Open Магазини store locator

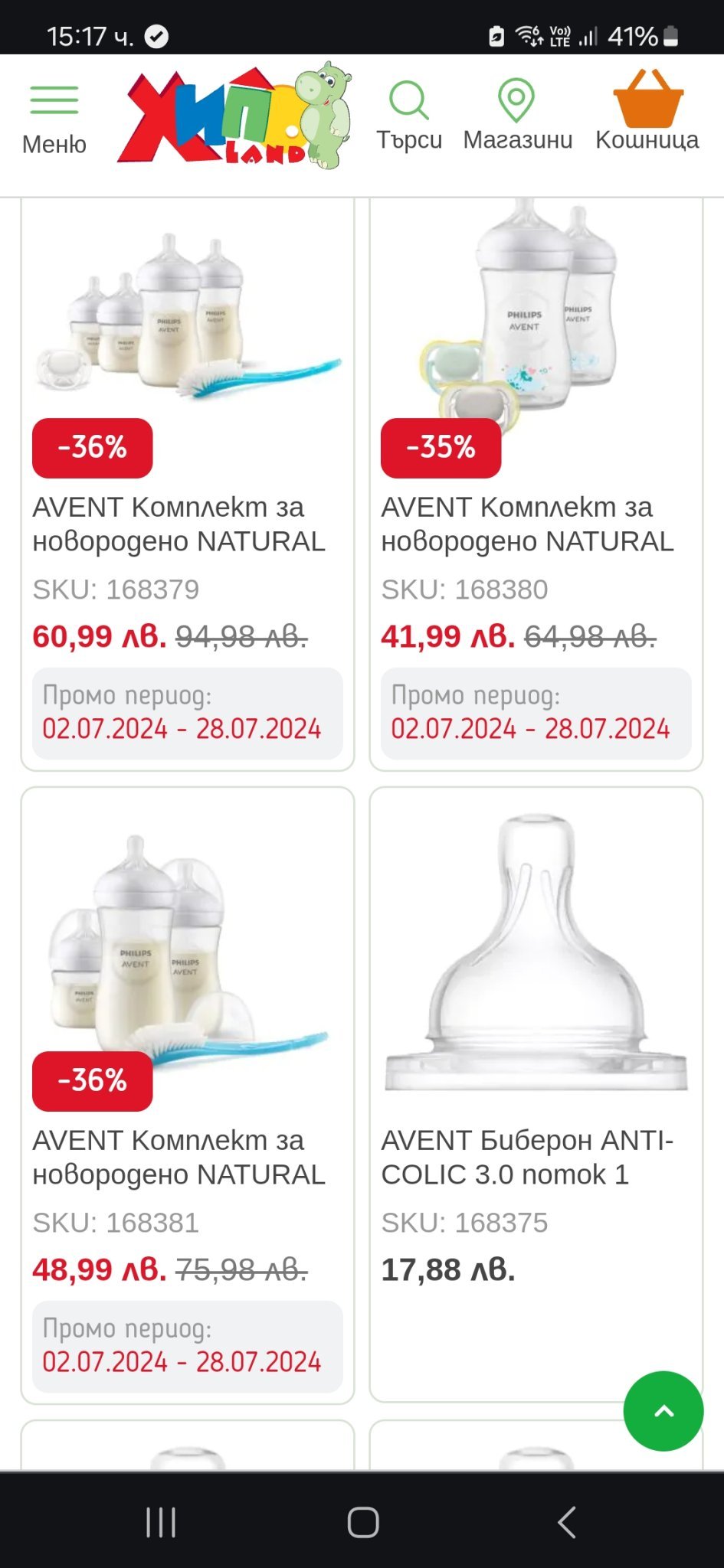pos(517,116)
